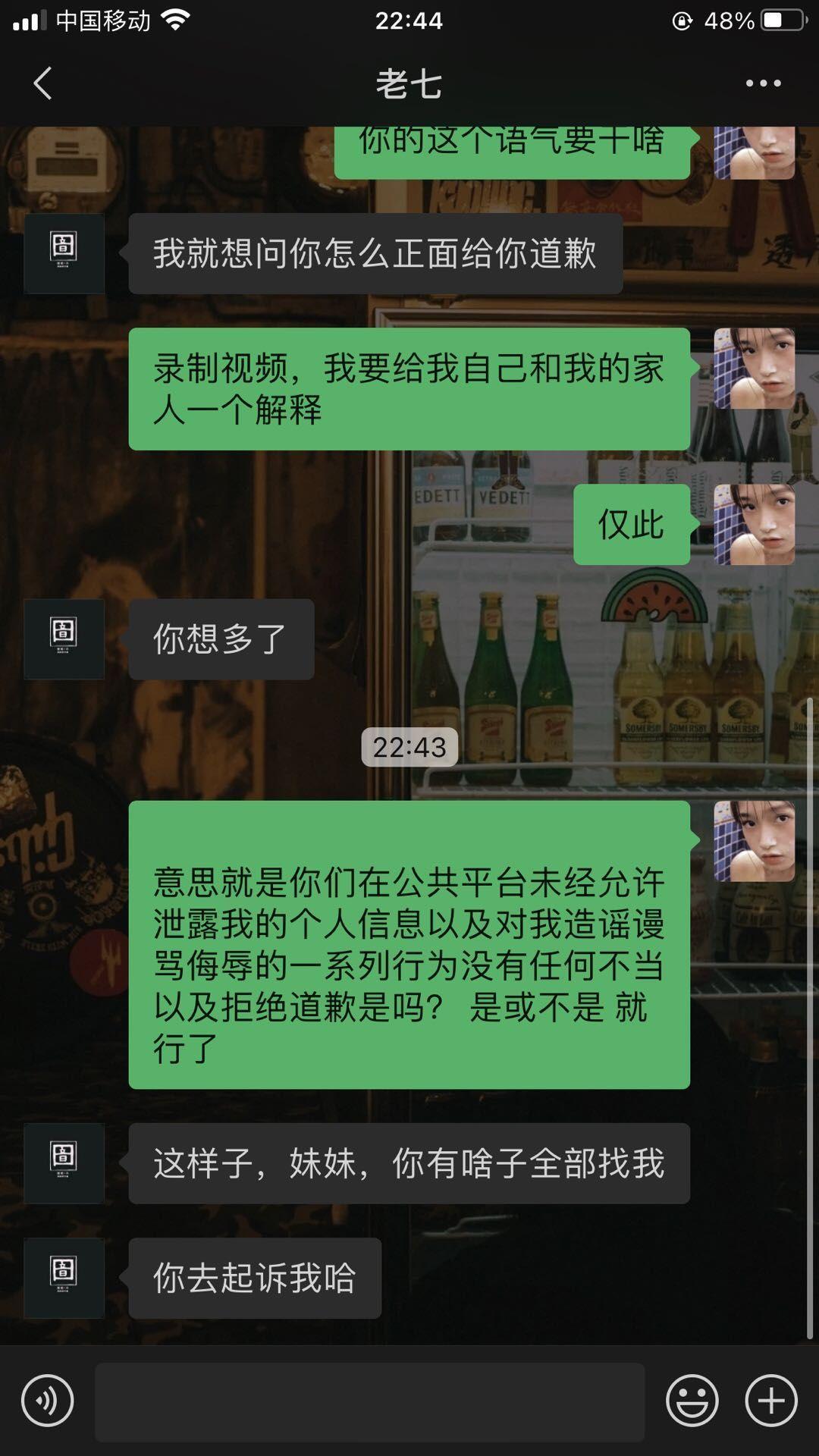819x1456 pixels.
Task: Switch to voice message input
Action: [x=48, y=1401]
